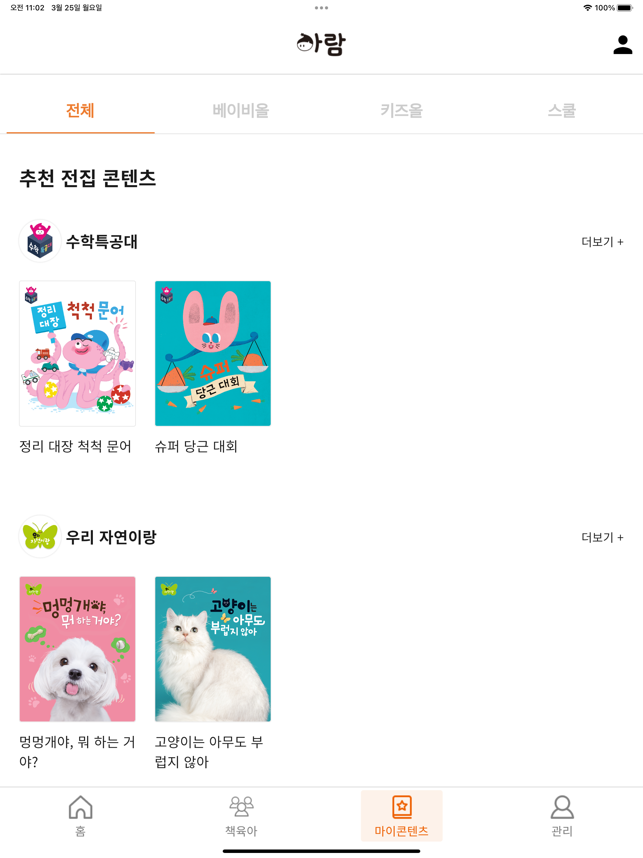Open the book 정리 대장 척척 문어
The image size is (643, 858).
pyautogui.click(x=77, y=353)
